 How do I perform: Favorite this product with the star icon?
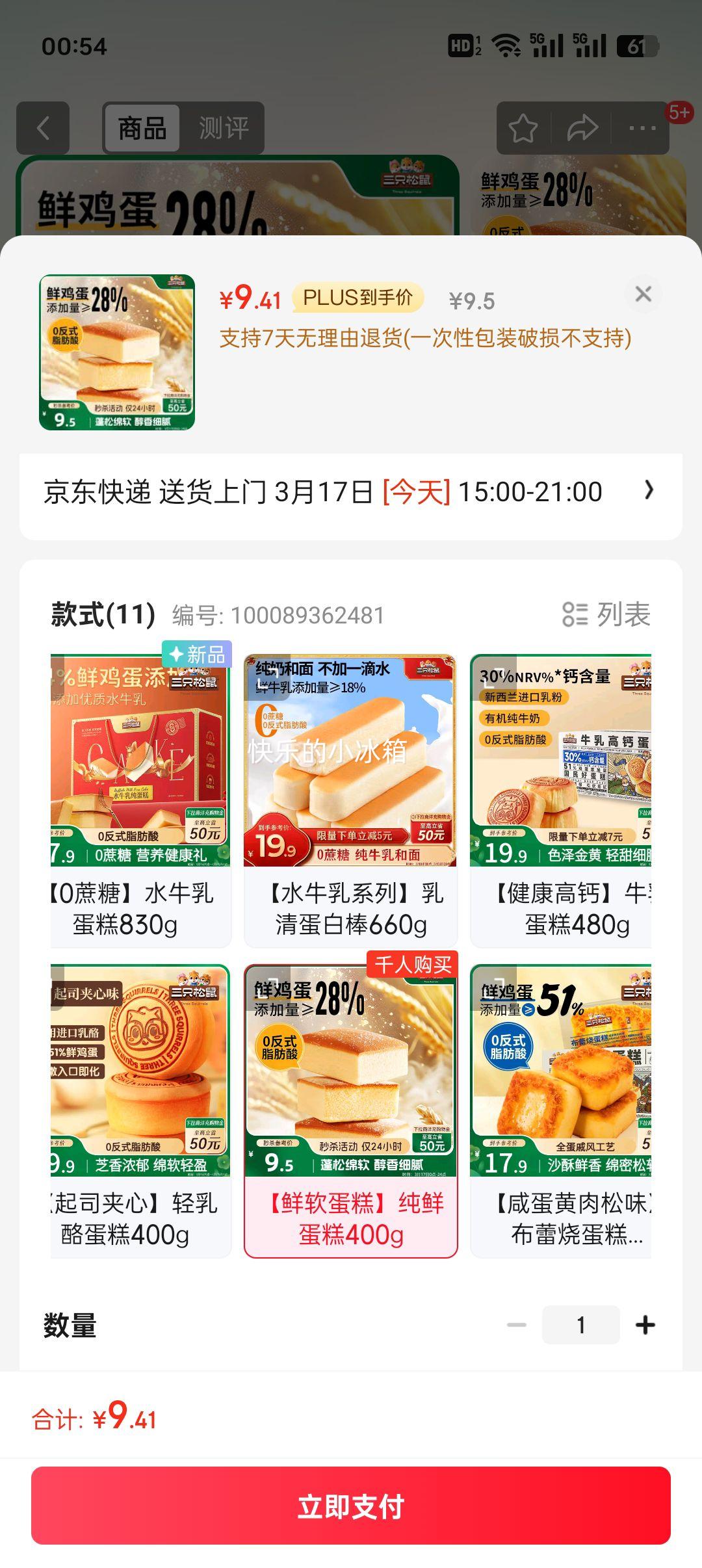click(x=523, y=128)
